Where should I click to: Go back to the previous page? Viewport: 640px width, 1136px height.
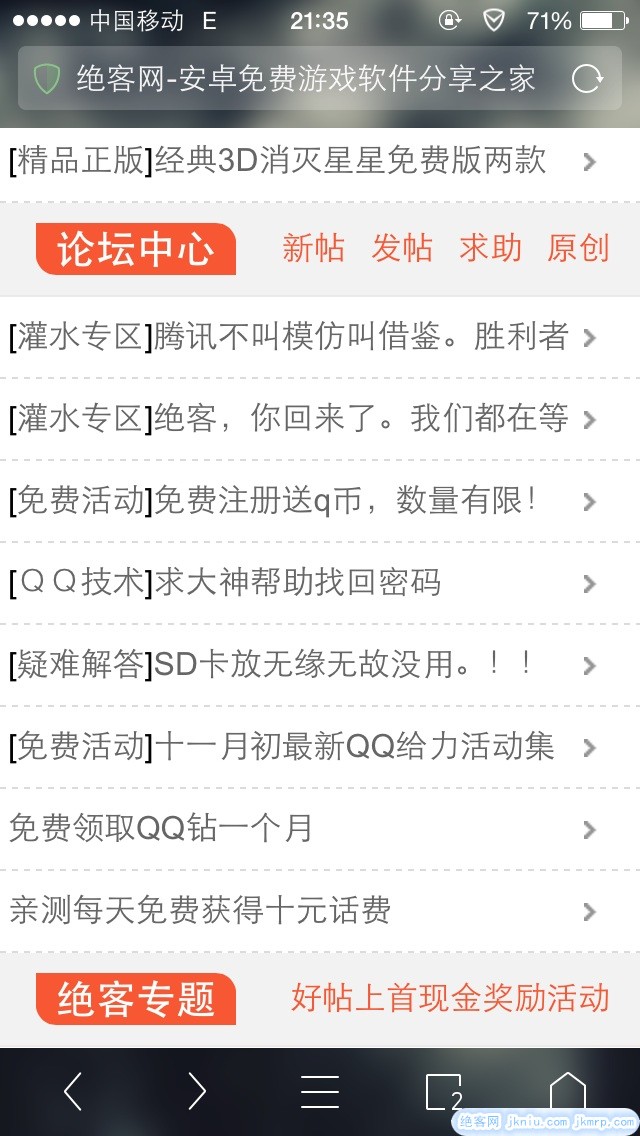click(x=73, y=1091)
